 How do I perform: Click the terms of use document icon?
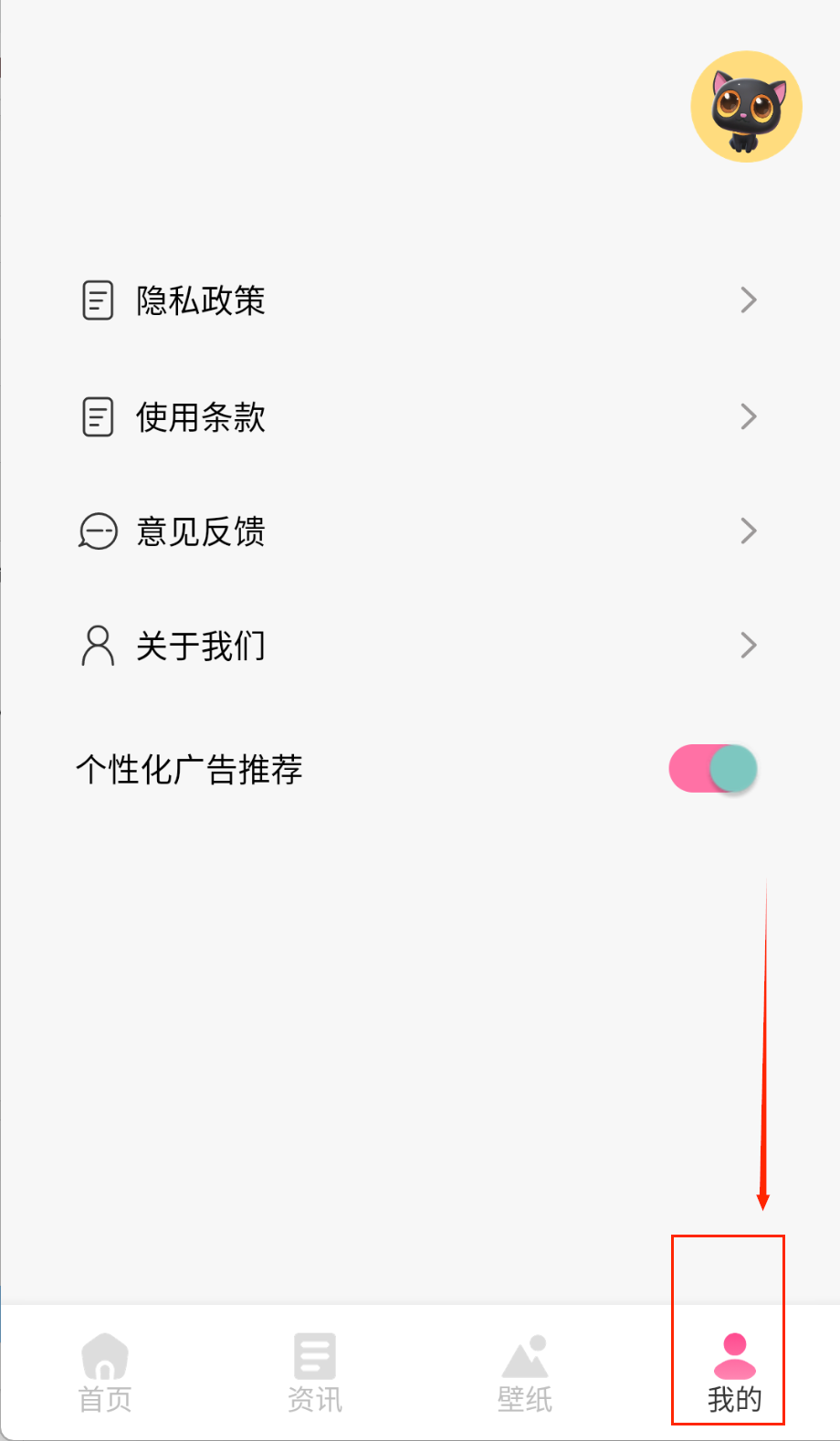(97, 417)
